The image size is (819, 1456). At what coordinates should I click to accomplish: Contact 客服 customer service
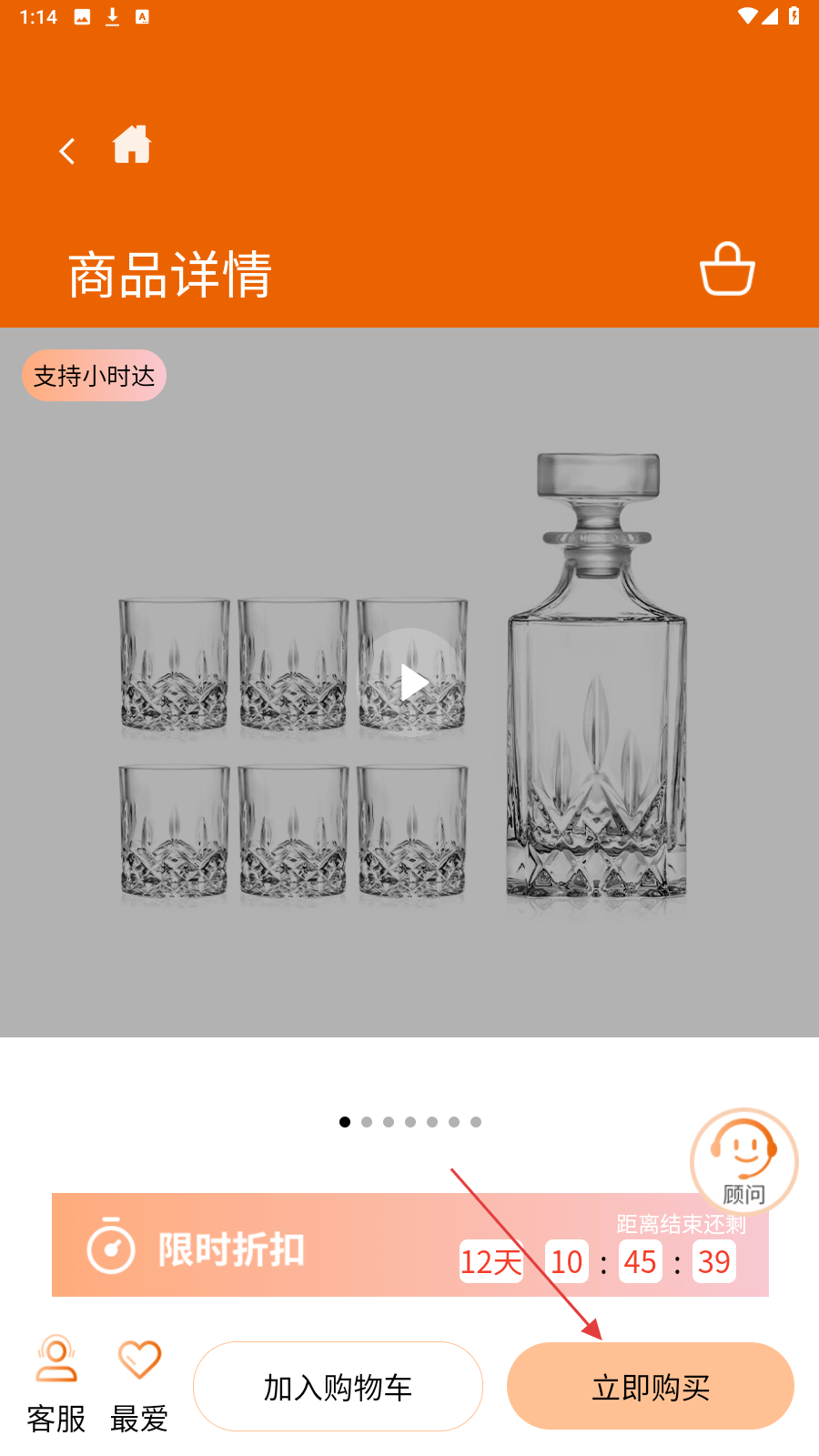(x=56, y=1384)
